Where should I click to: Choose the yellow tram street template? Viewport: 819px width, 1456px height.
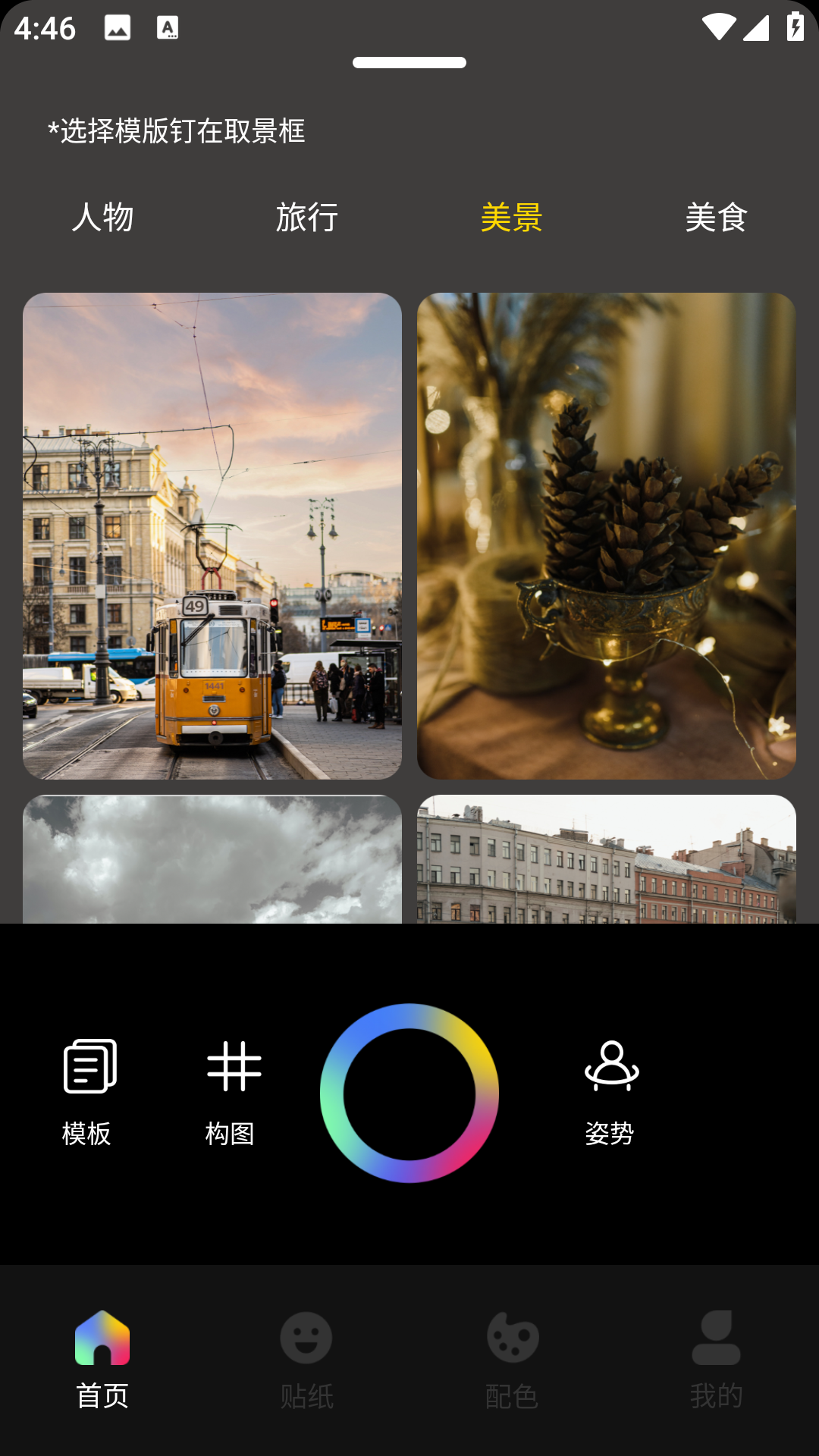212,535
